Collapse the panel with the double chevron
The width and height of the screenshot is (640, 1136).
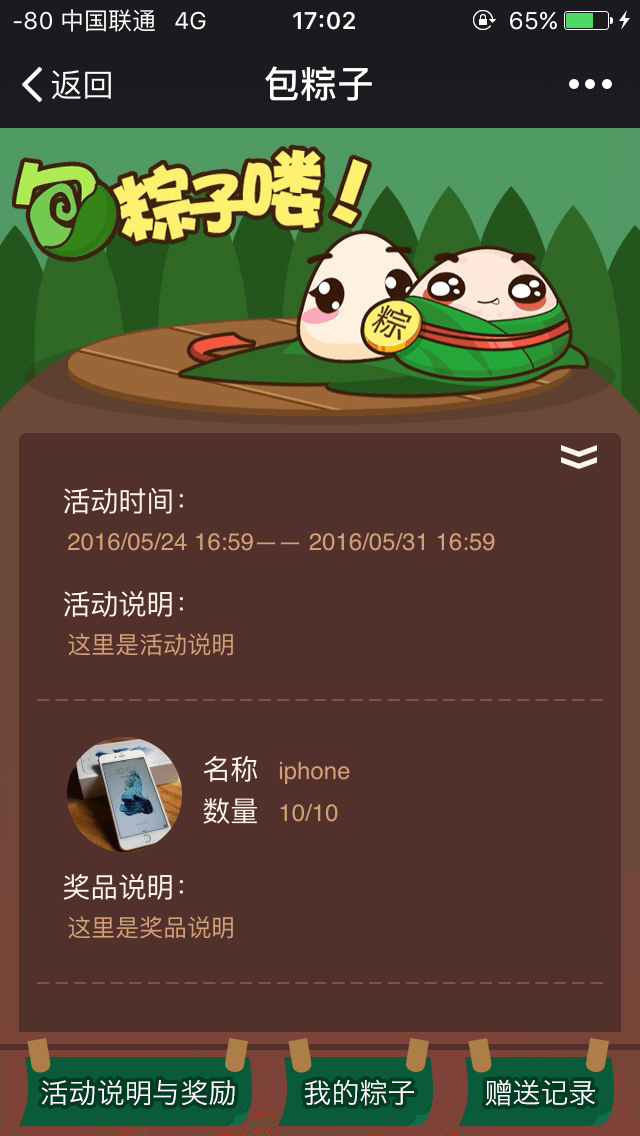[x=579, y=456]
